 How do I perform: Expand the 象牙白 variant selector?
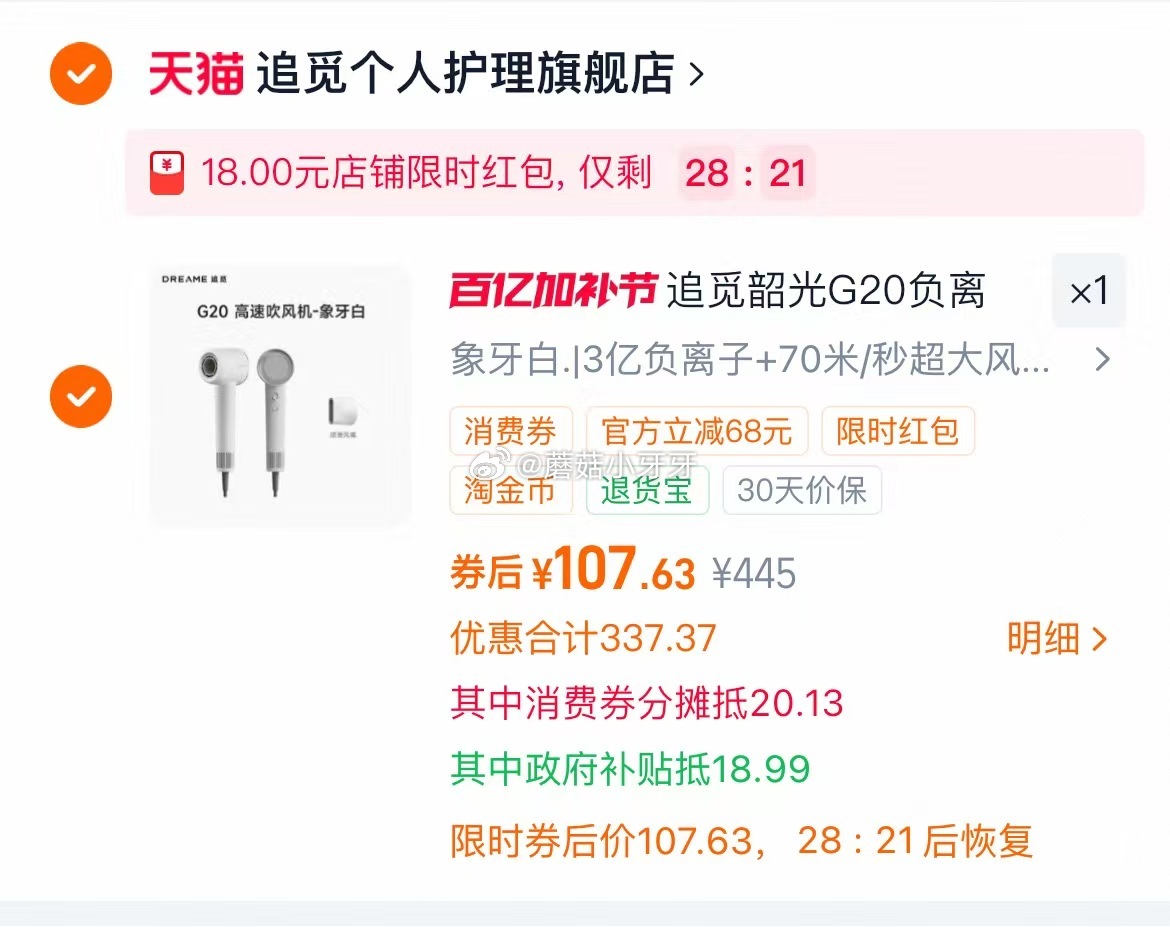coord(780,360)
